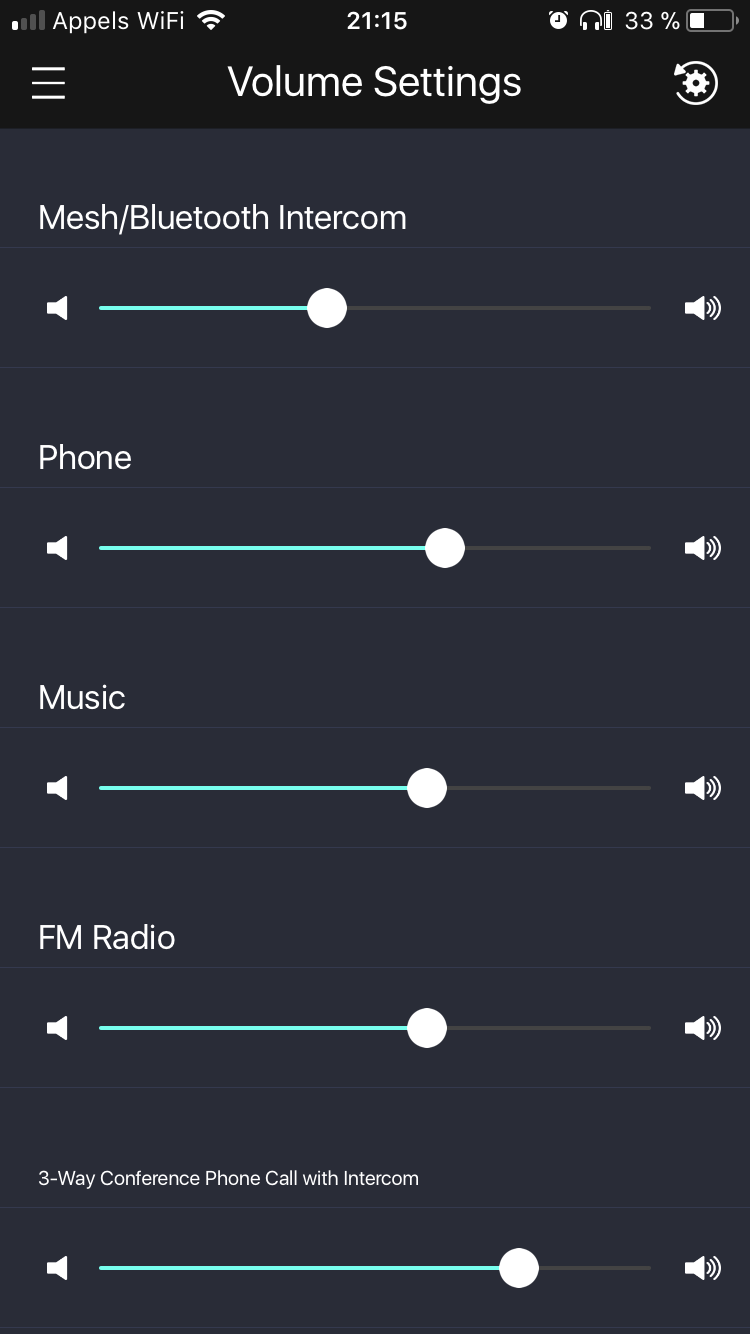Tap the maximum volume icon for Phone
The image size is (750, 1334).
pos(703,548)
